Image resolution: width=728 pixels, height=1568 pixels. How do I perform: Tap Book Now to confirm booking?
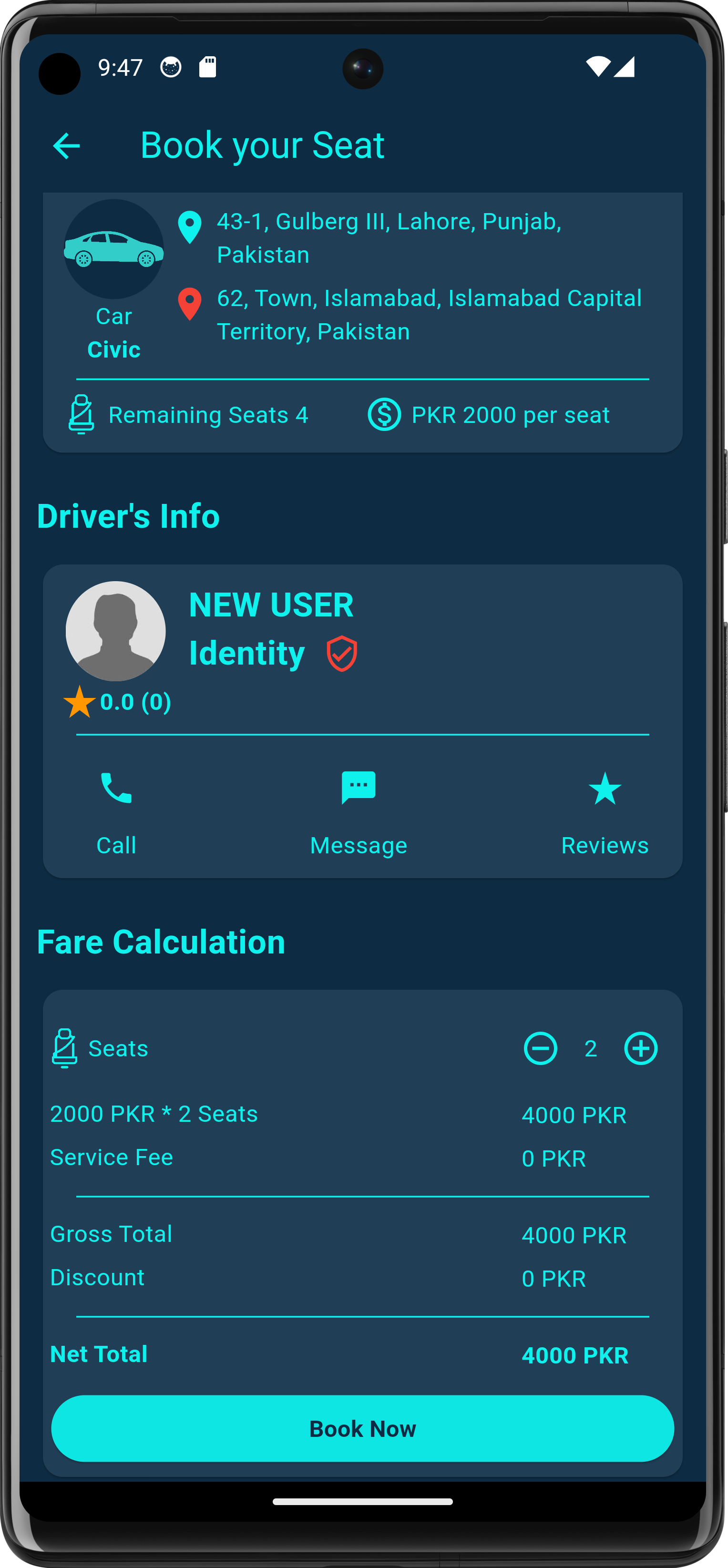363,1429
